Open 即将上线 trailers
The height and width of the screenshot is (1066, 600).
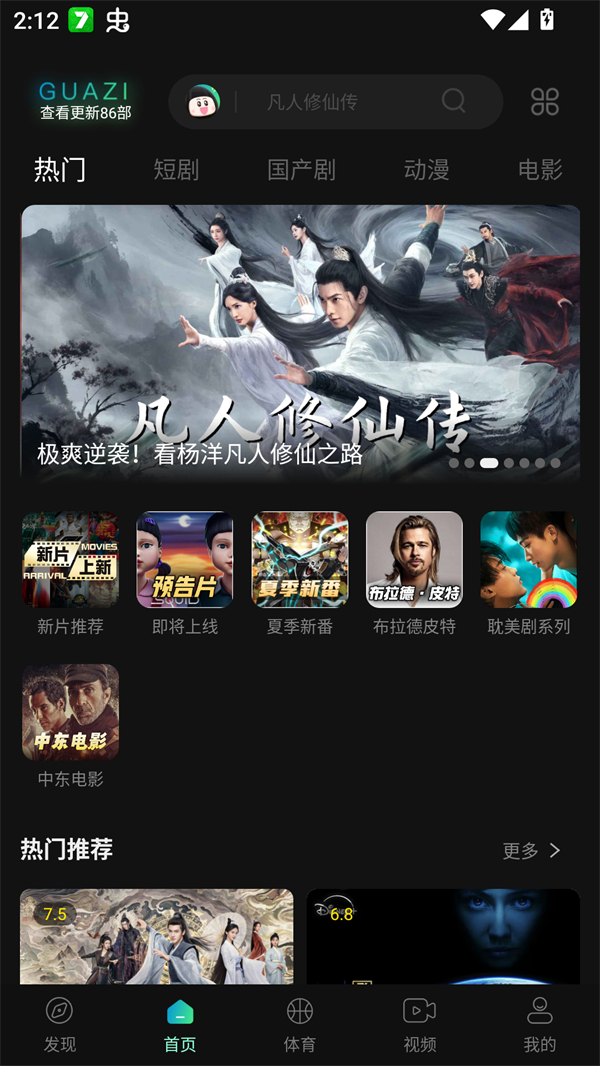click(185, 560)
